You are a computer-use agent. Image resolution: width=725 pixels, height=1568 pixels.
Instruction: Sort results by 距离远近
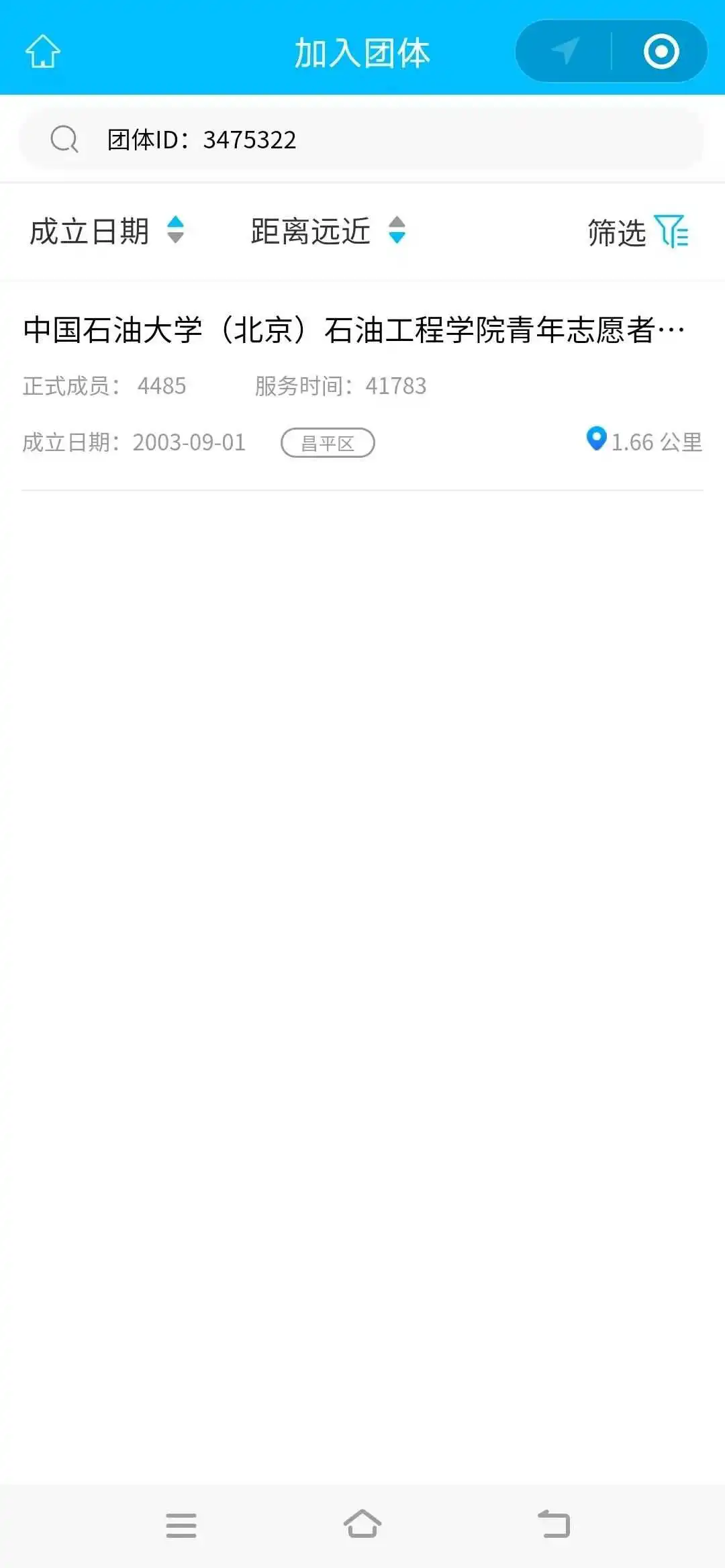pyautogui.click(x=328, y=231)
